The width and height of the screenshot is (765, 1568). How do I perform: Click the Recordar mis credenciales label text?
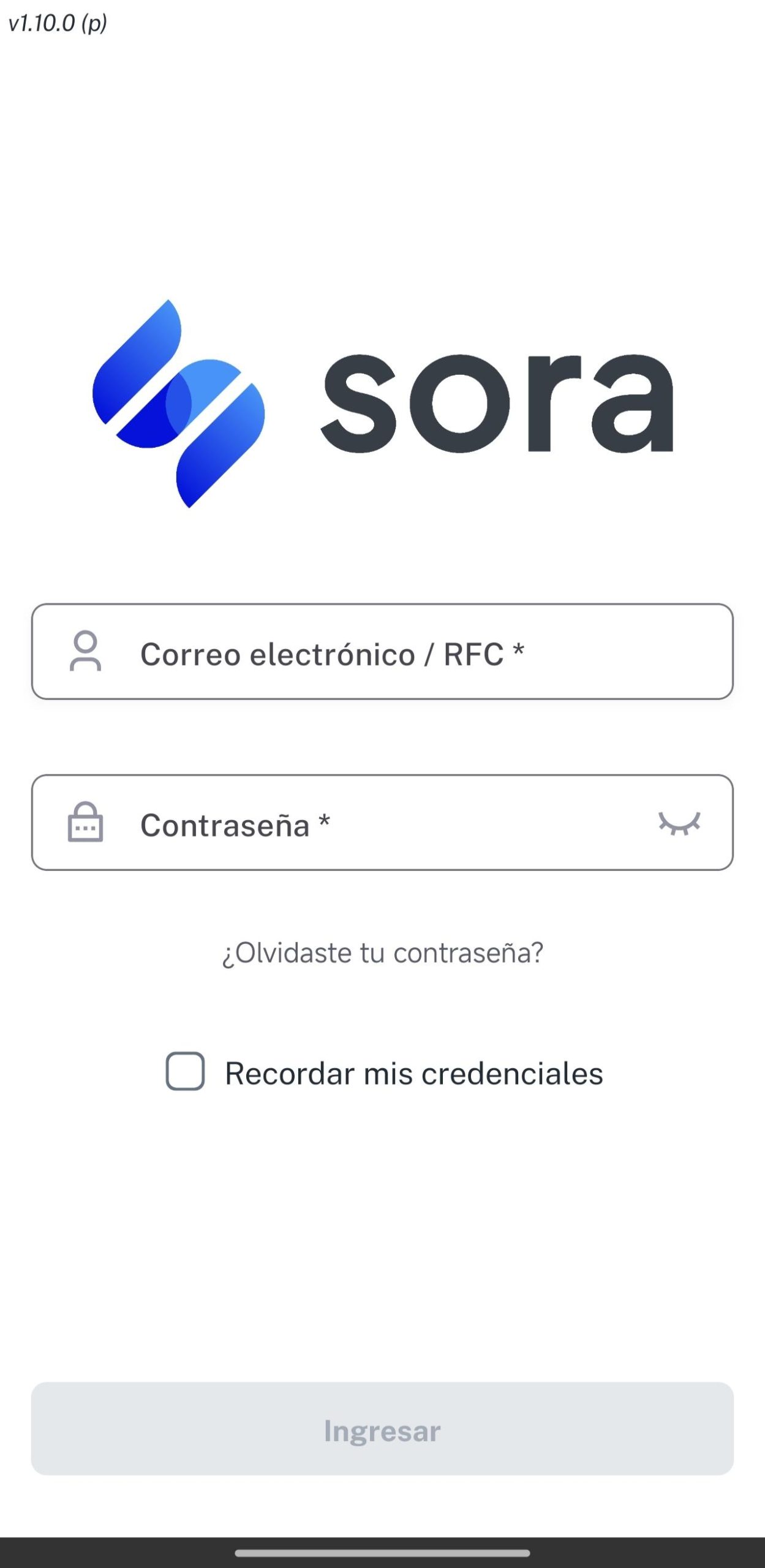tap(413, 1072)
